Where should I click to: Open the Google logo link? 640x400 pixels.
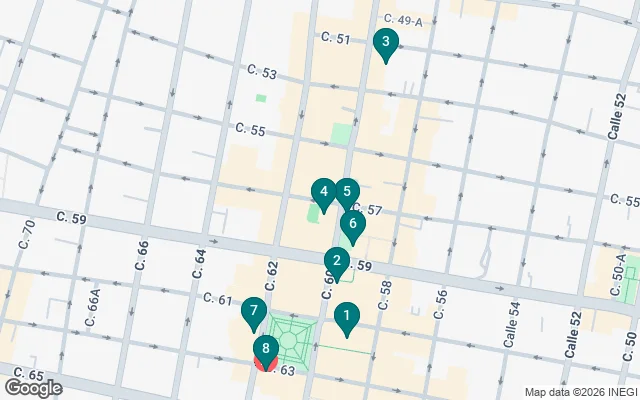click(33, 388)
